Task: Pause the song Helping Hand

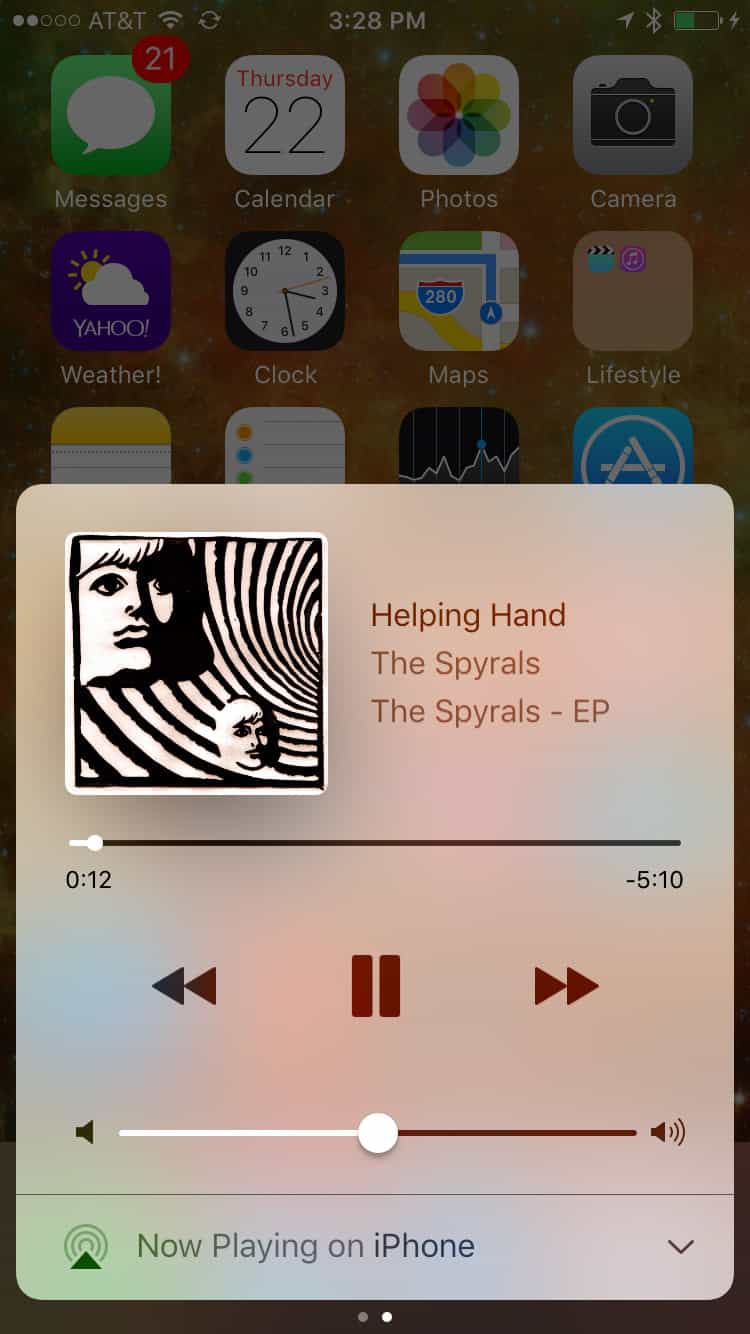Action: click(x=376, y=986)
